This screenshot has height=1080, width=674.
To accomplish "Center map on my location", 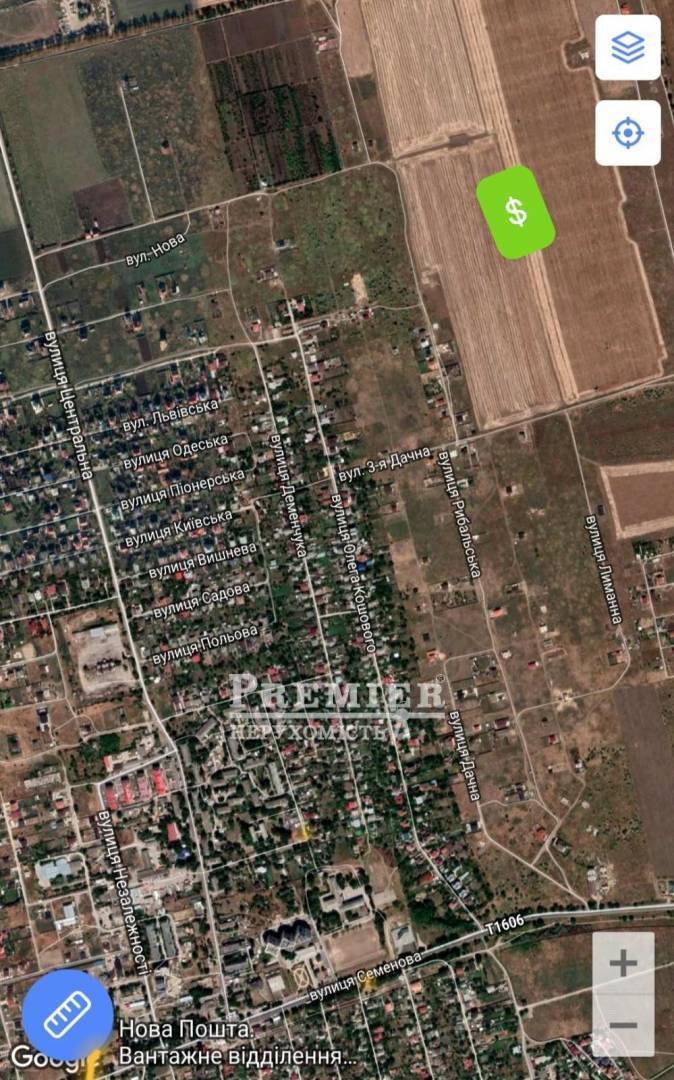I will coord(627,132).
